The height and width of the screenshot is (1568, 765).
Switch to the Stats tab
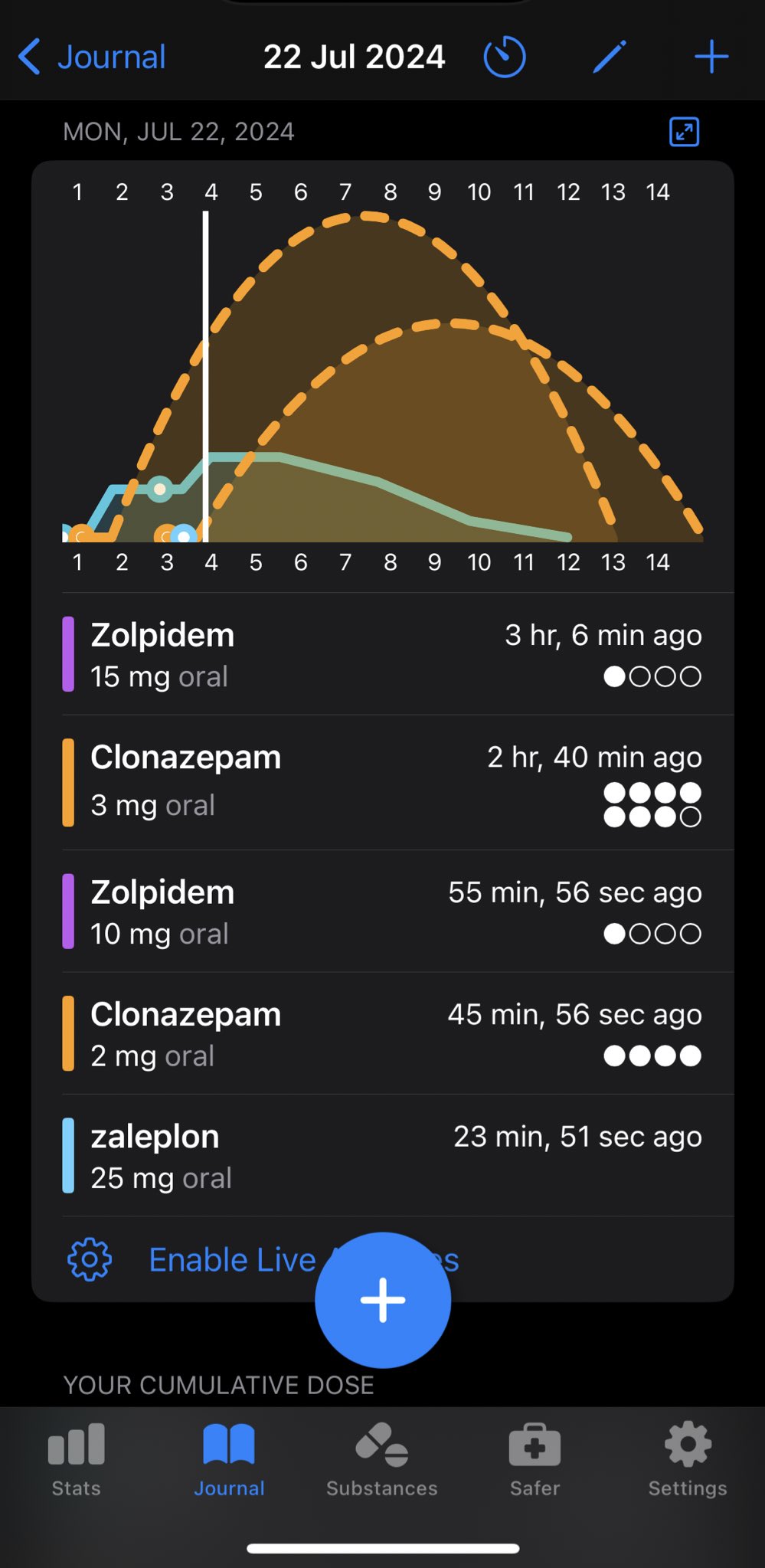pos(76,1460)
